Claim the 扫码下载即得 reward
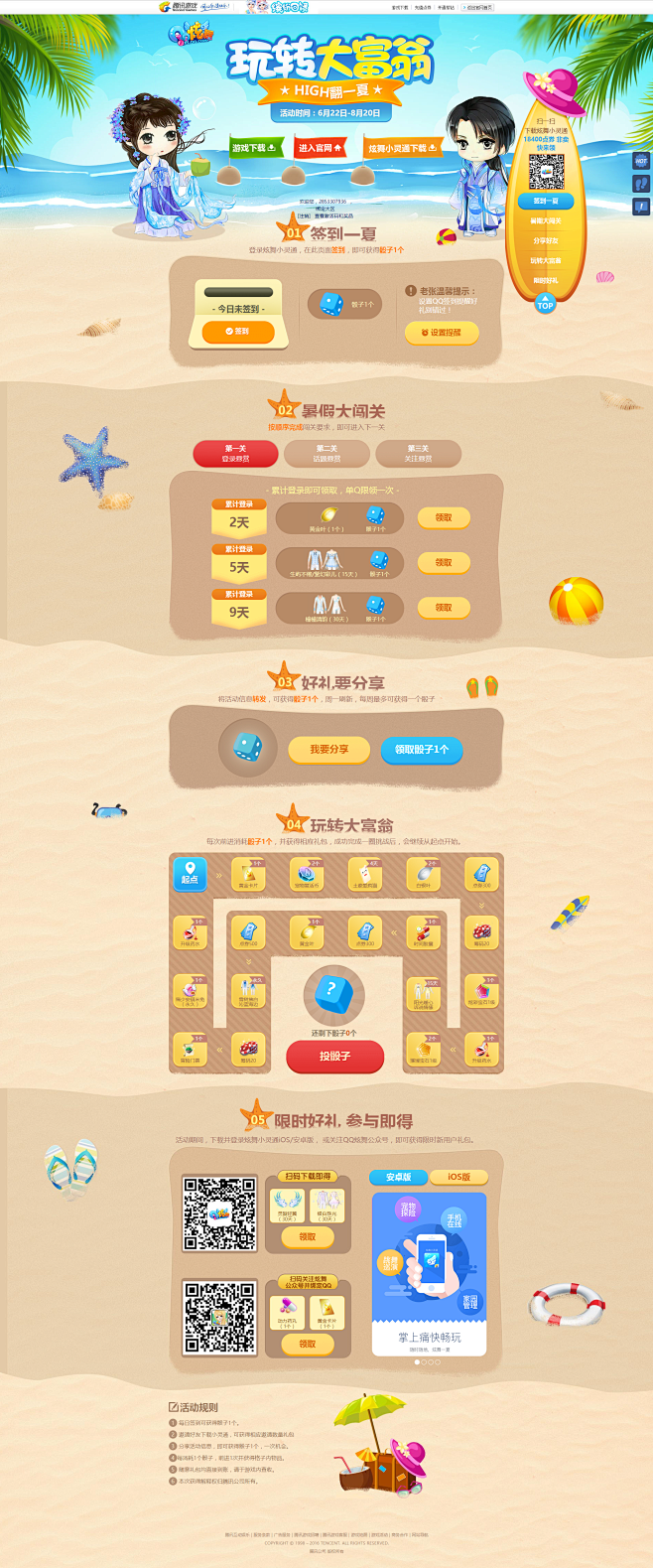 (307, 1237)
